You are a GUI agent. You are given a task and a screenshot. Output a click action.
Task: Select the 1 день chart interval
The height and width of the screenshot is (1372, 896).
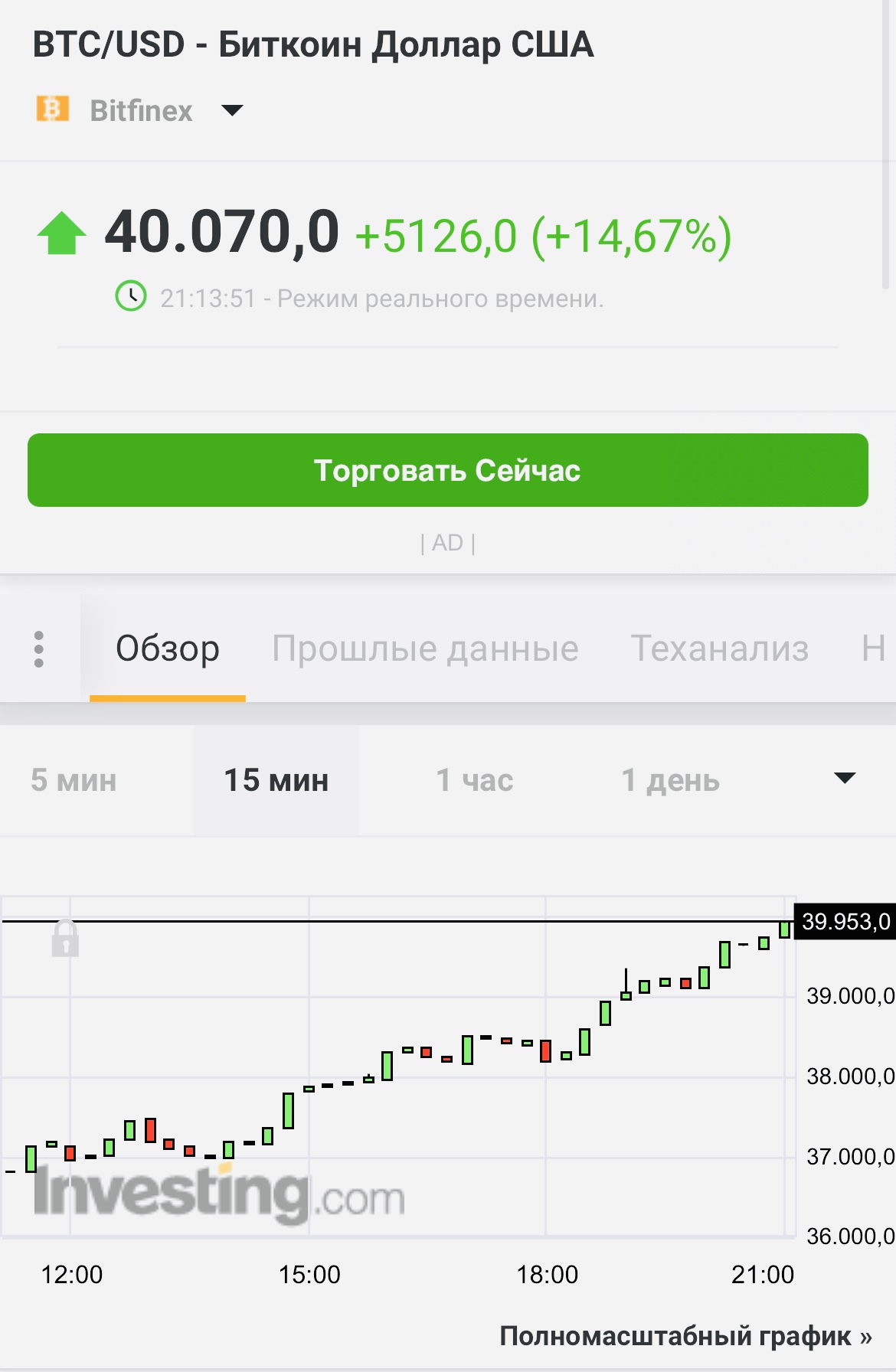(671, 781)
